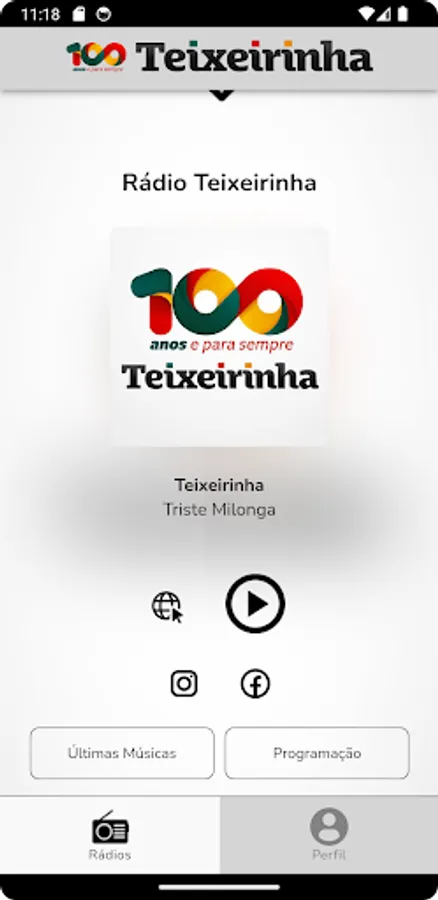This screenshot has height=900, width=438.
Task: Open the Facebook page
Action: (x=255, y=684)
